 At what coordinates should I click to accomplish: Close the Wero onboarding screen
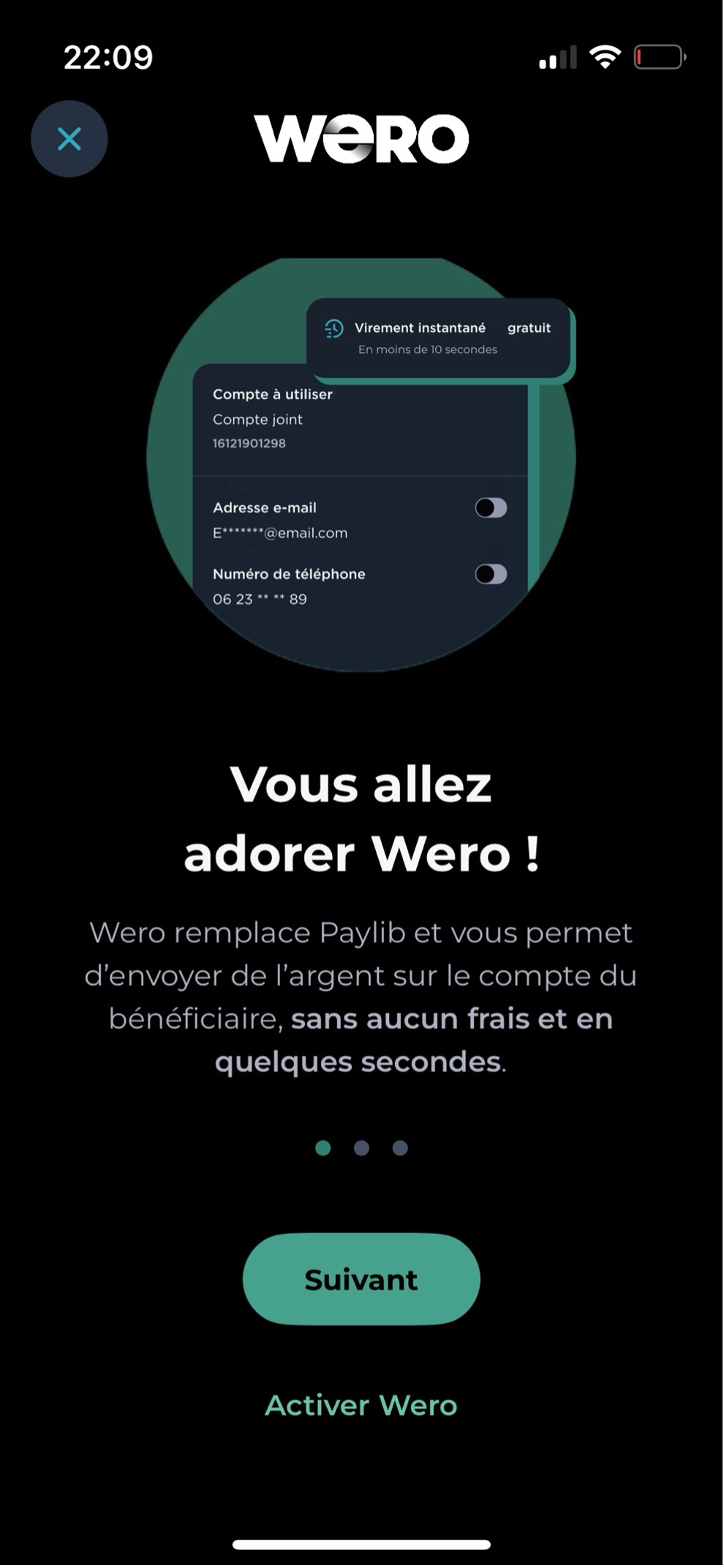pyautogui.click(x=69, y=139)
